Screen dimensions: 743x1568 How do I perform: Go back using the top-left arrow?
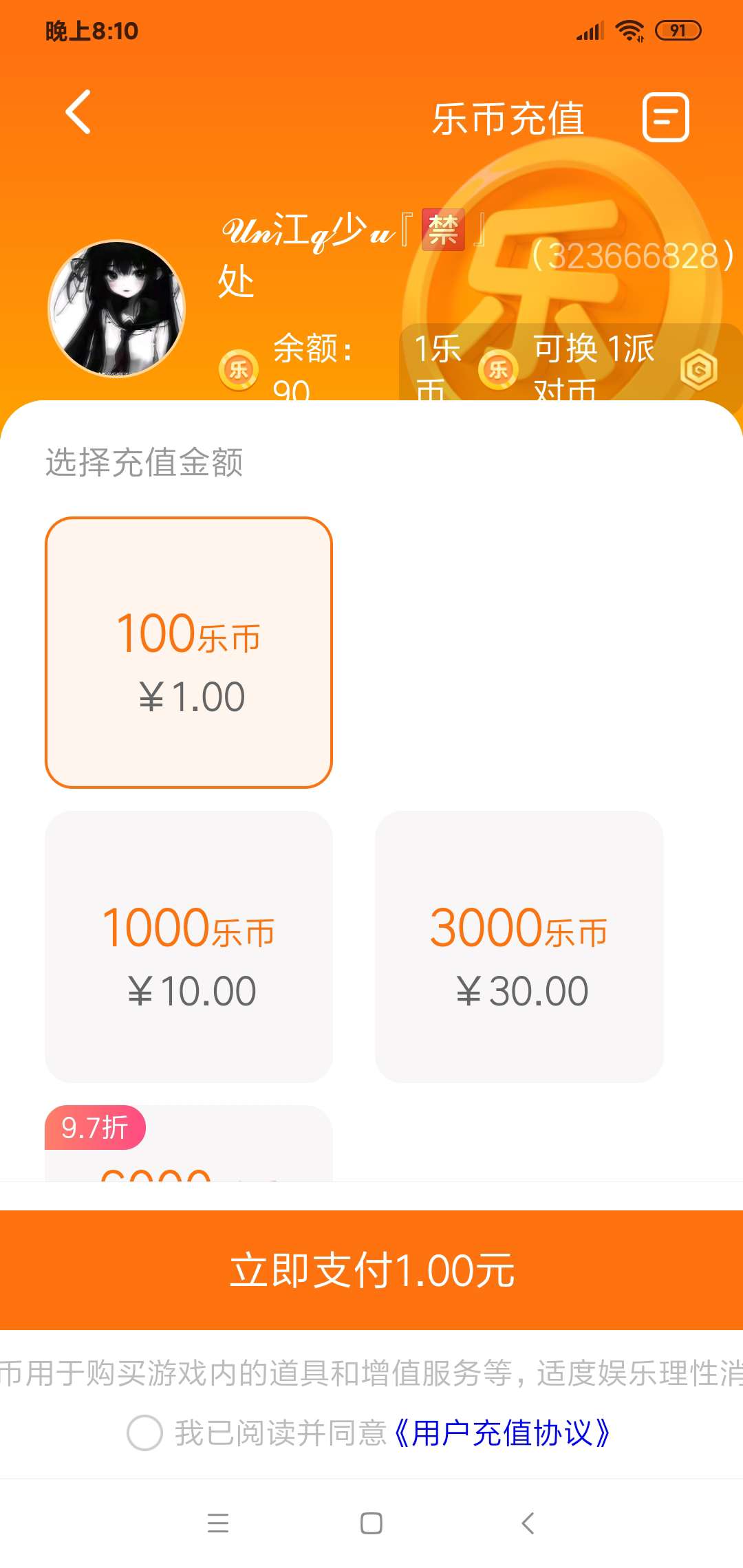coord(78,112)
